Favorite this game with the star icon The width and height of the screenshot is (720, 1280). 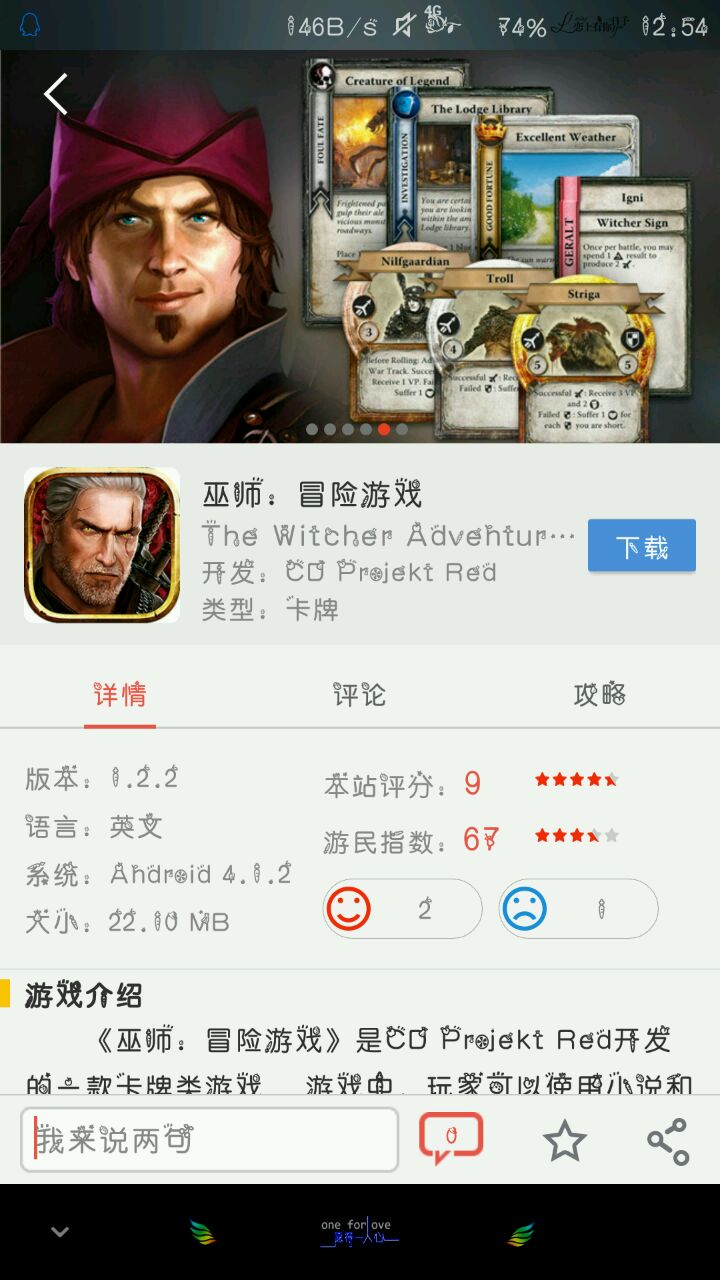[x=564, y=1140]
